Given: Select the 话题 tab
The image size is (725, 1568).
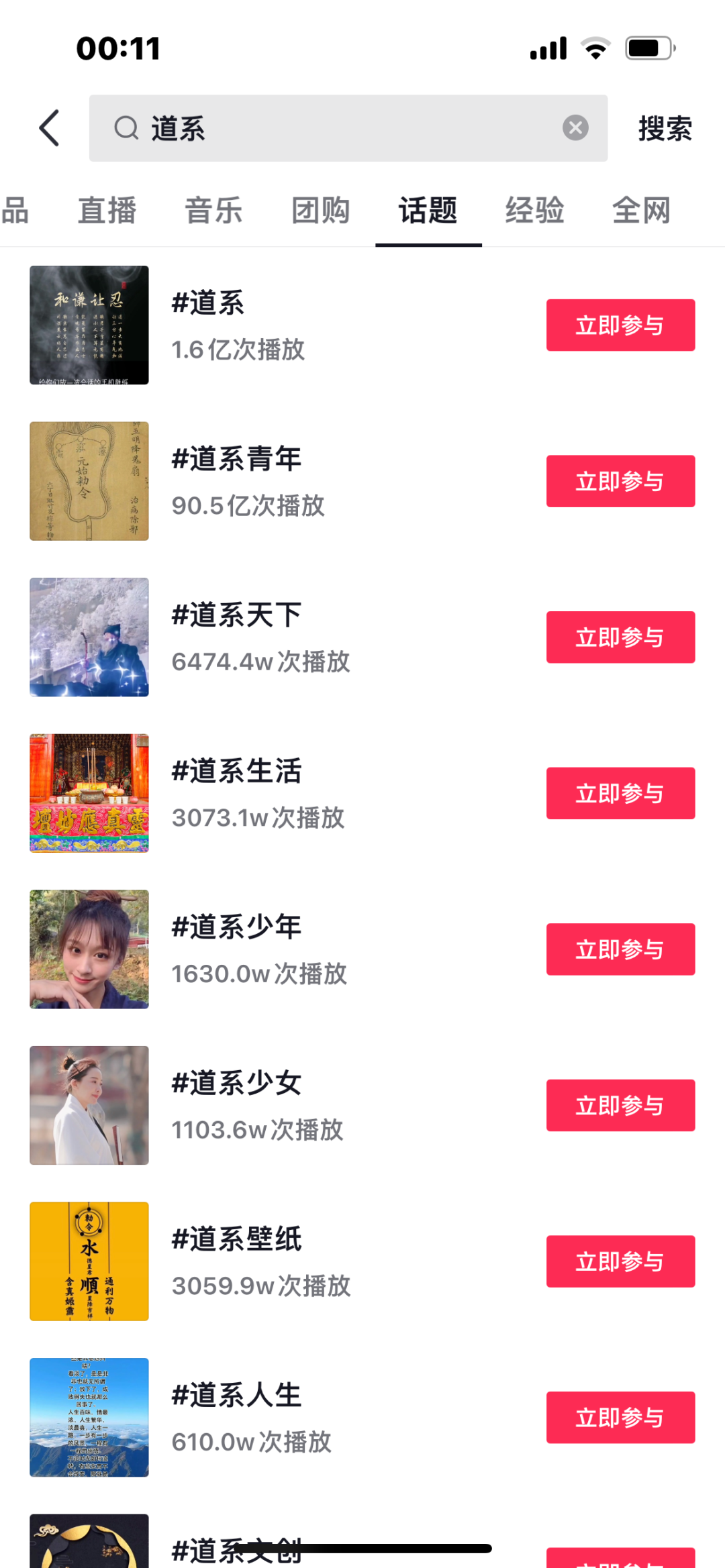Looking at the screenshot, I should tap(428, 211).
